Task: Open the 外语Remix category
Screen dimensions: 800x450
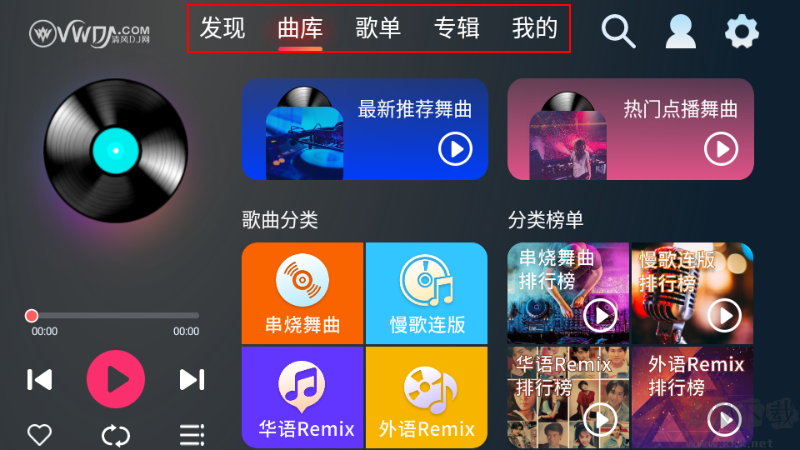Action: tap(427, 396)
